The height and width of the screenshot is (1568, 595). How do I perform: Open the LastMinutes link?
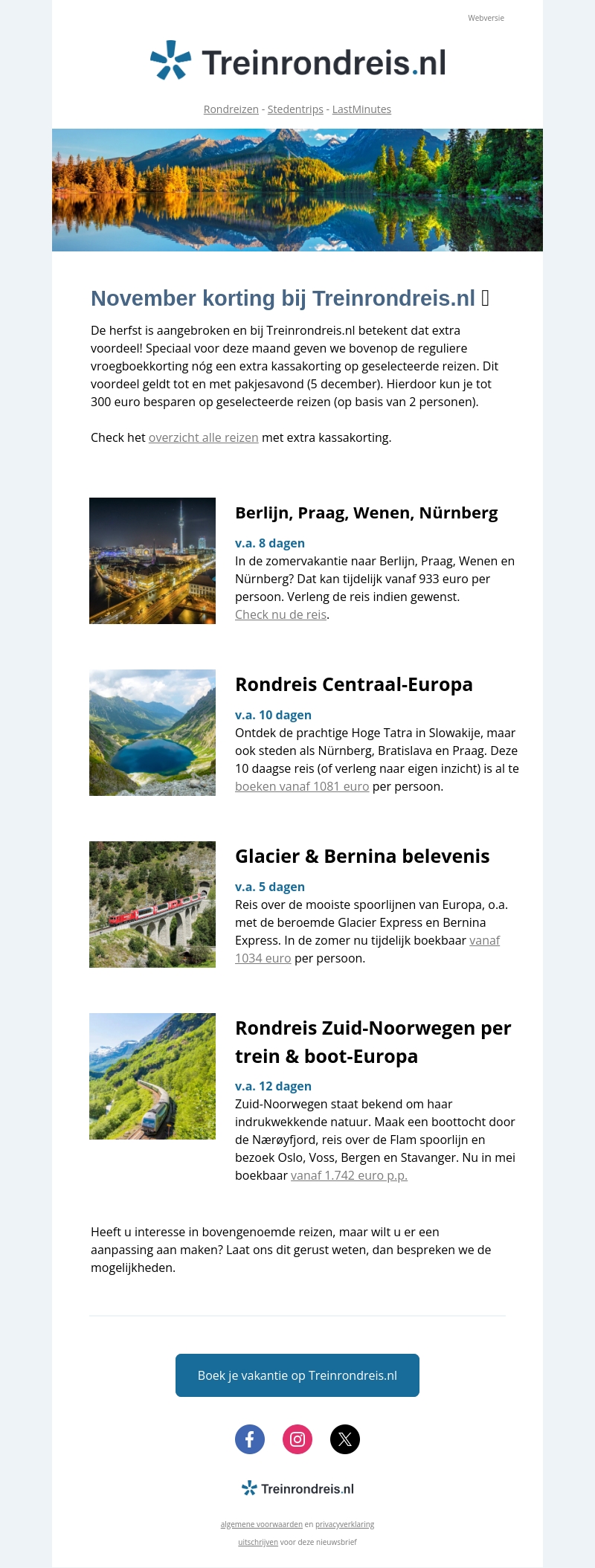(361, 109)
